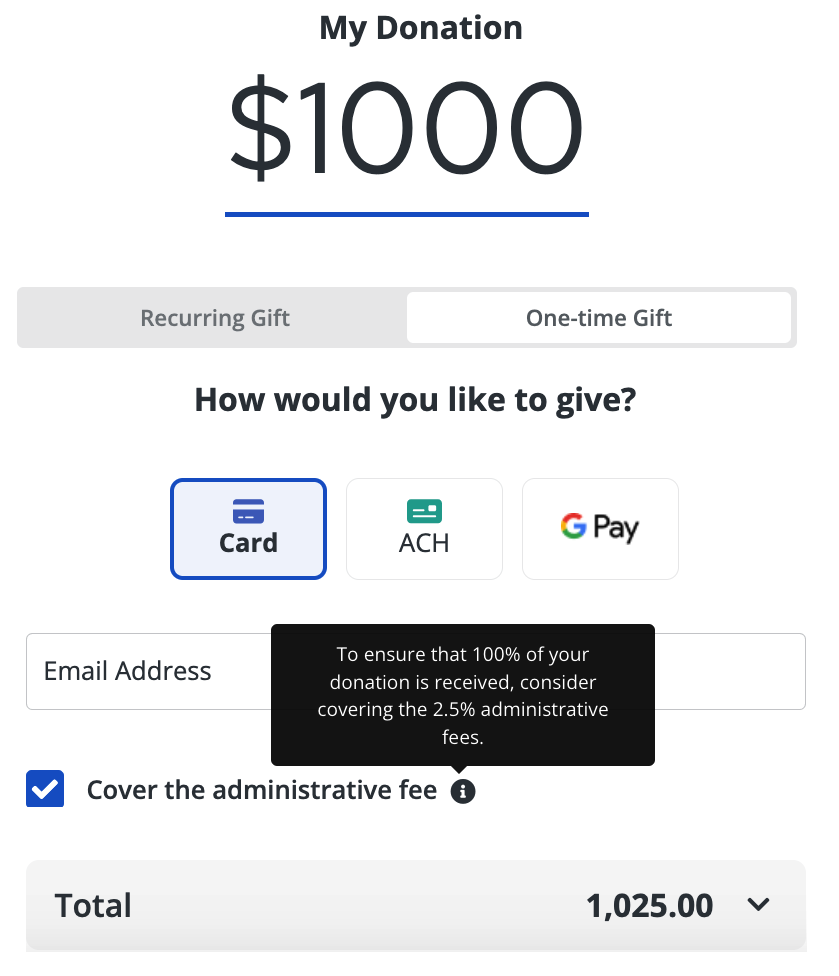
Task: Click the credit card icon inside Card option
Action: point(248,512)
